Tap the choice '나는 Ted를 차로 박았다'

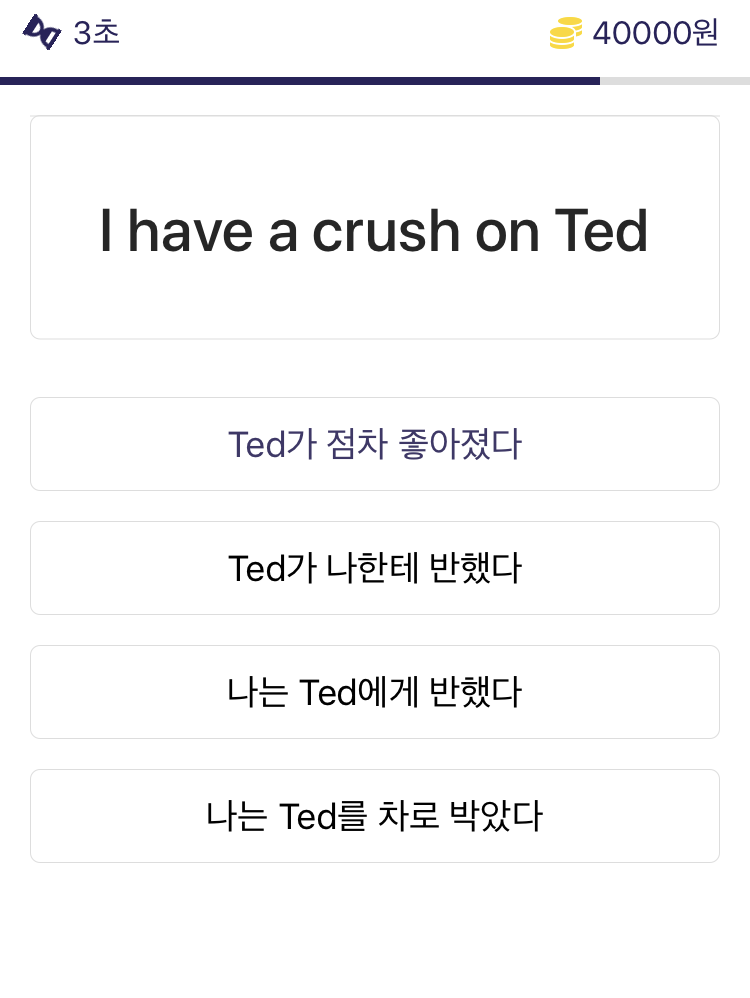[375, 816]
